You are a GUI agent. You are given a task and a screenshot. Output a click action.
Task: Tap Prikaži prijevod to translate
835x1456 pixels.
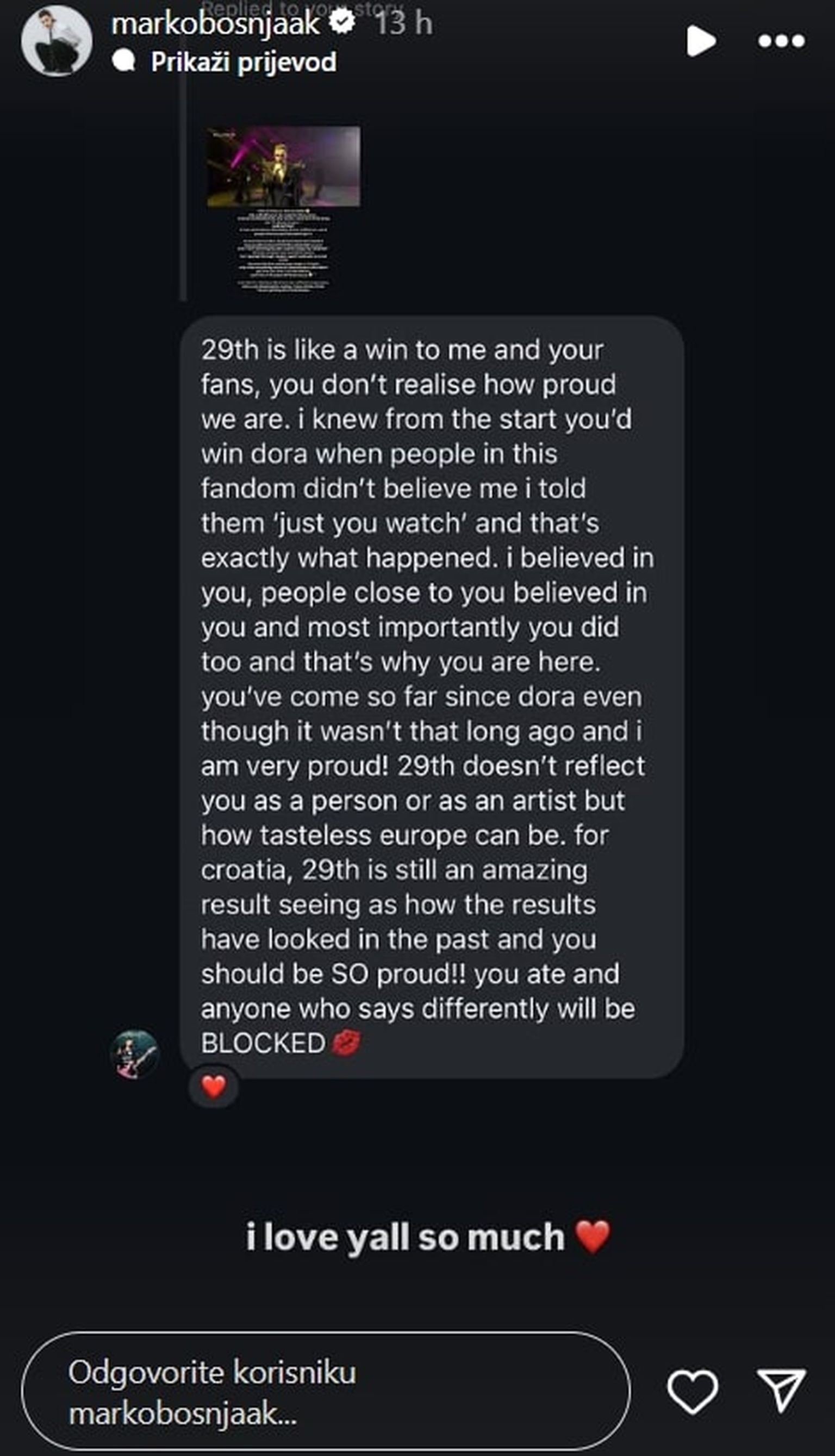click(243, 62)
